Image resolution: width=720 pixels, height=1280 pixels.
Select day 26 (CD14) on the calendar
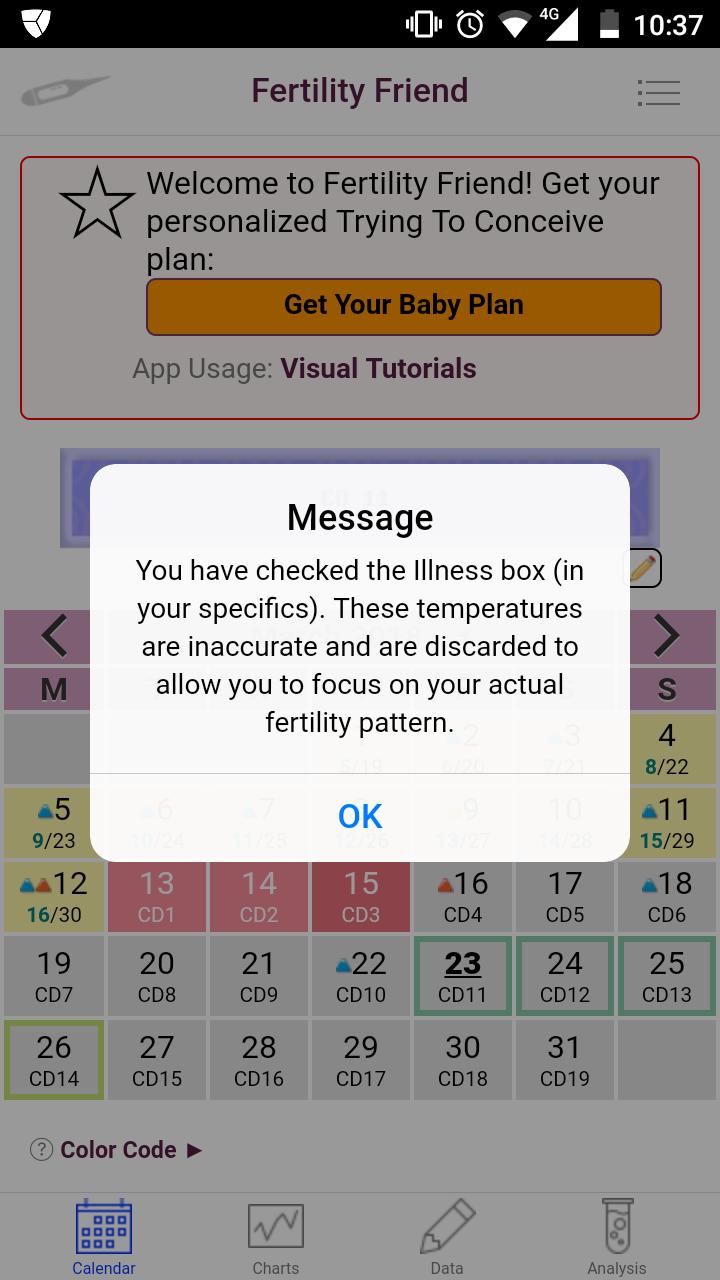[54, 1060]
